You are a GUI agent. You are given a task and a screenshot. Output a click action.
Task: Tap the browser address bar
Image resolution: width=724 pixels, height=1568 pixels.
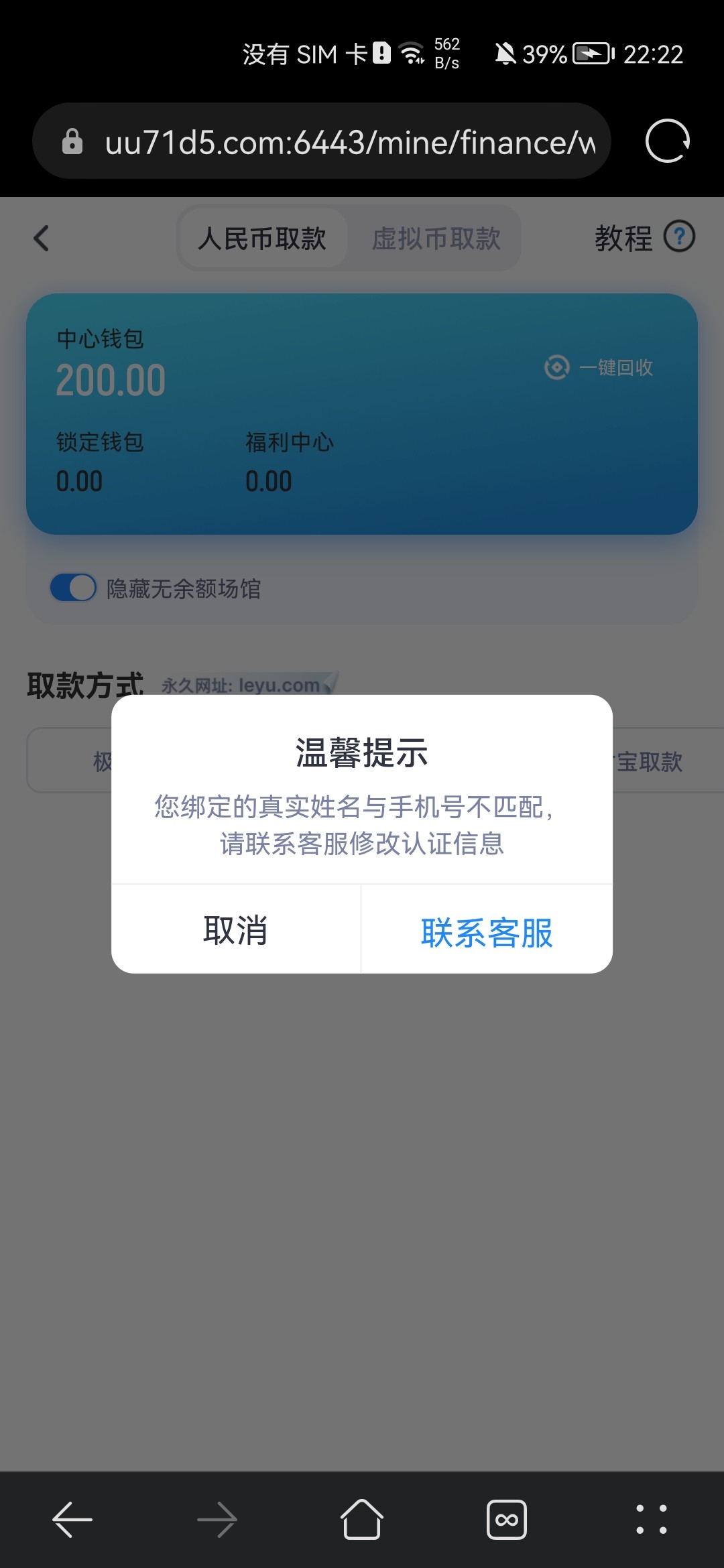pyautogui.click(x=349, y=142)
